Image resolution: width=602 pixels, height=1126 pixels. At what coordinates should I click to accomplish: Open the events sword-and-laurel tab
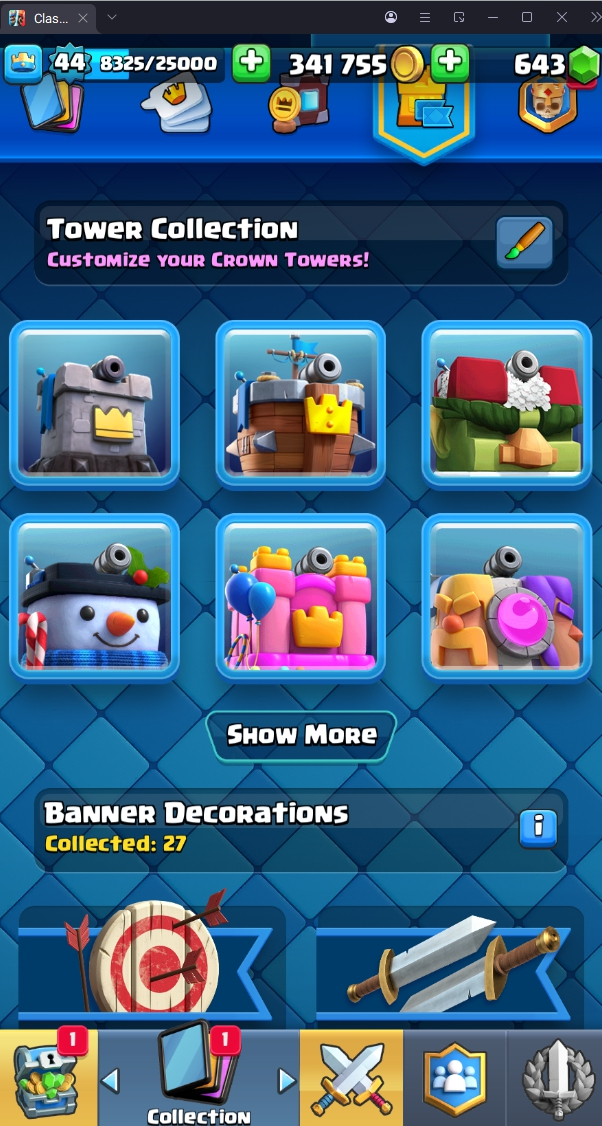(x=555, y=1078)
